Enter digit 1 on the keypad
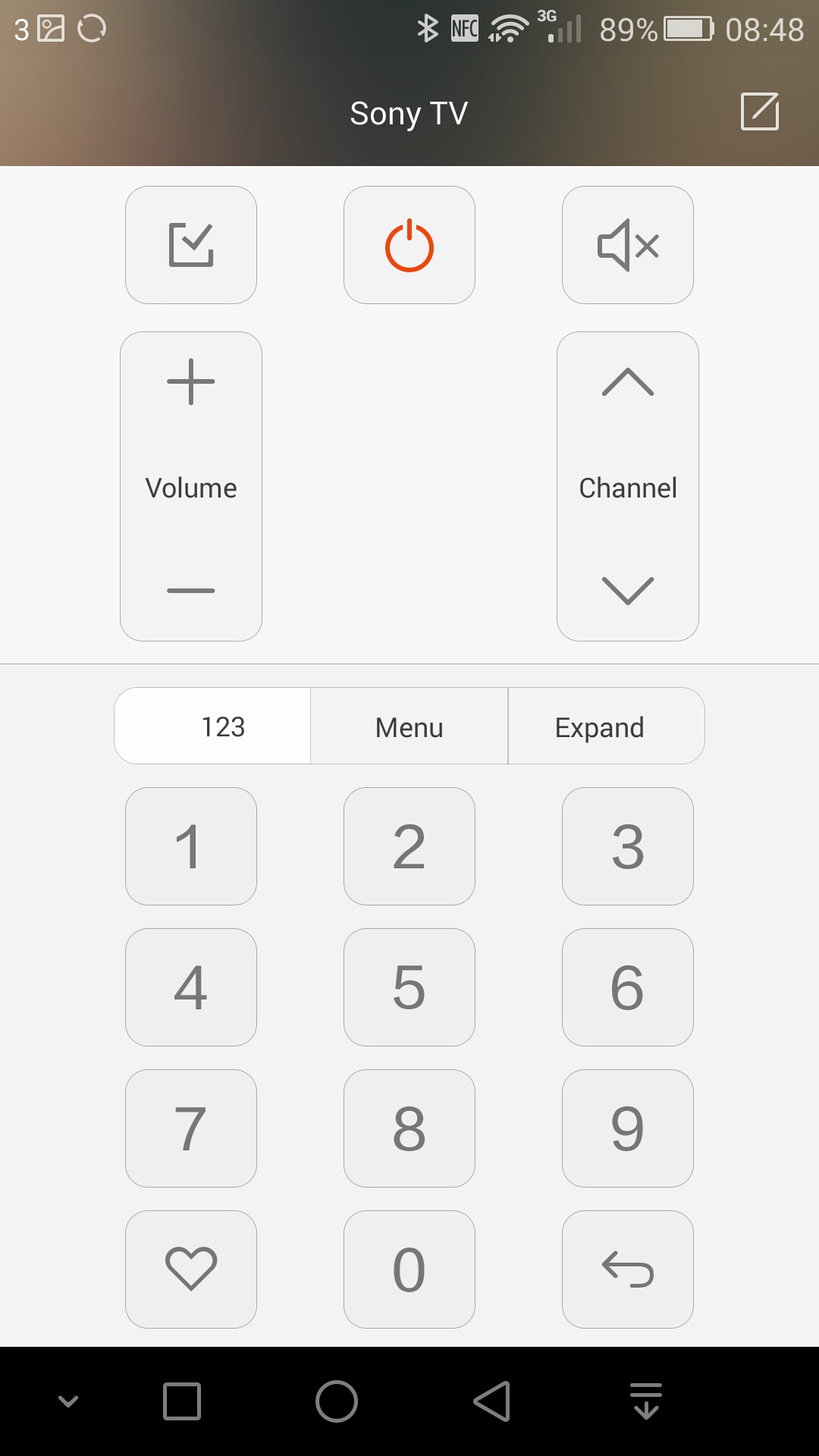 (191, 846)
